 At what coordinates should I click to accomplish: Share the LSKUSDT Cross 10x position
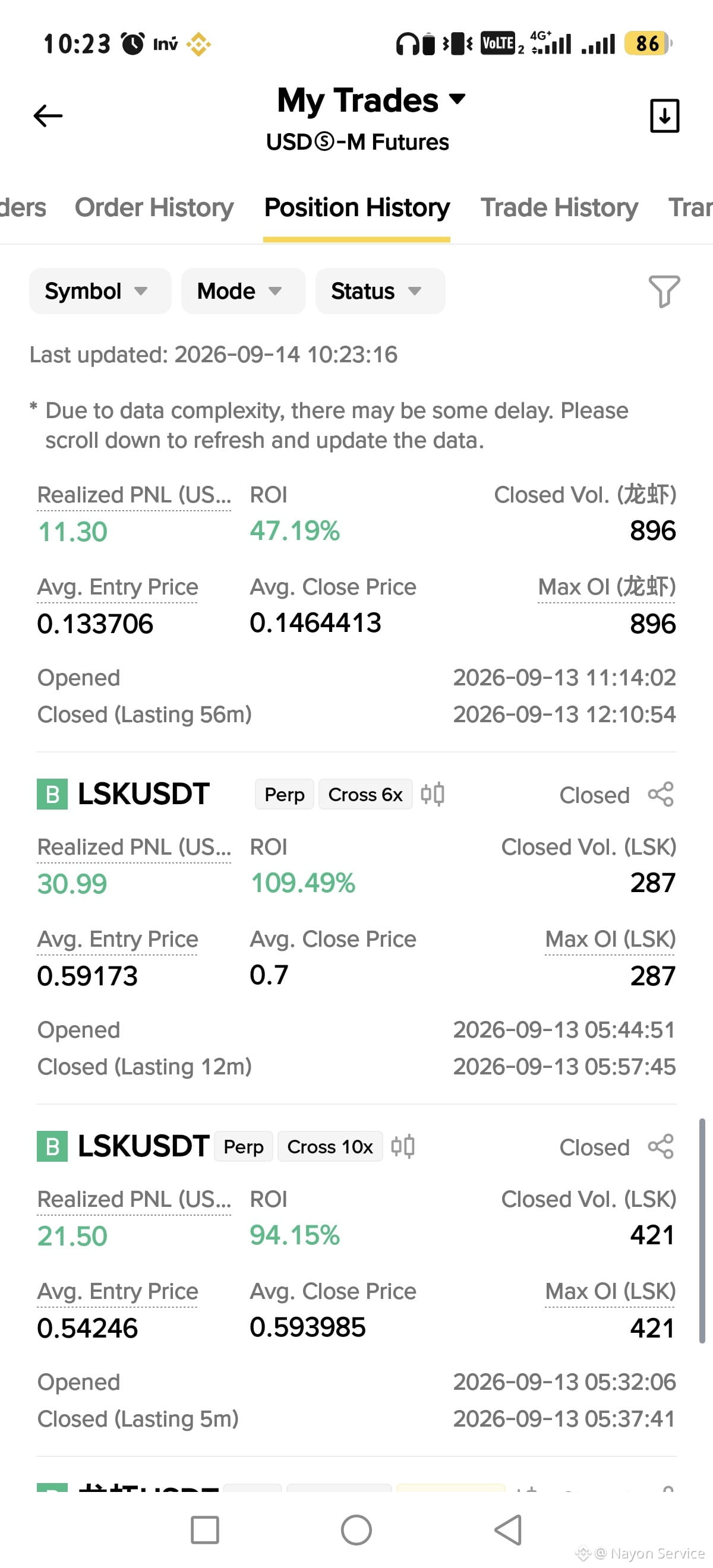661,1147
